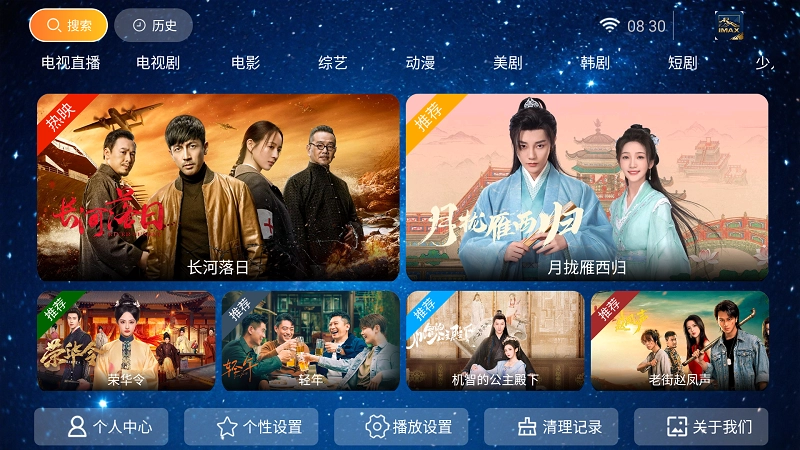
Task: Go to 个人中心
Action: pyautogui.click(x=101, y=427)
